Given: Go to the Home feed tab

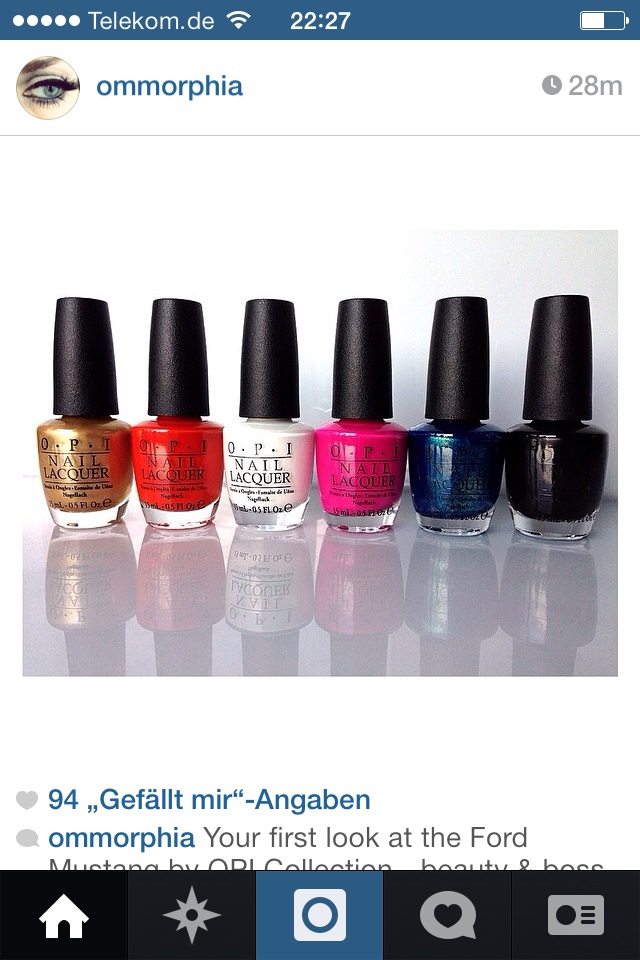Looking at the screenshot, I should pyautogui.click(x=64, y=915).
